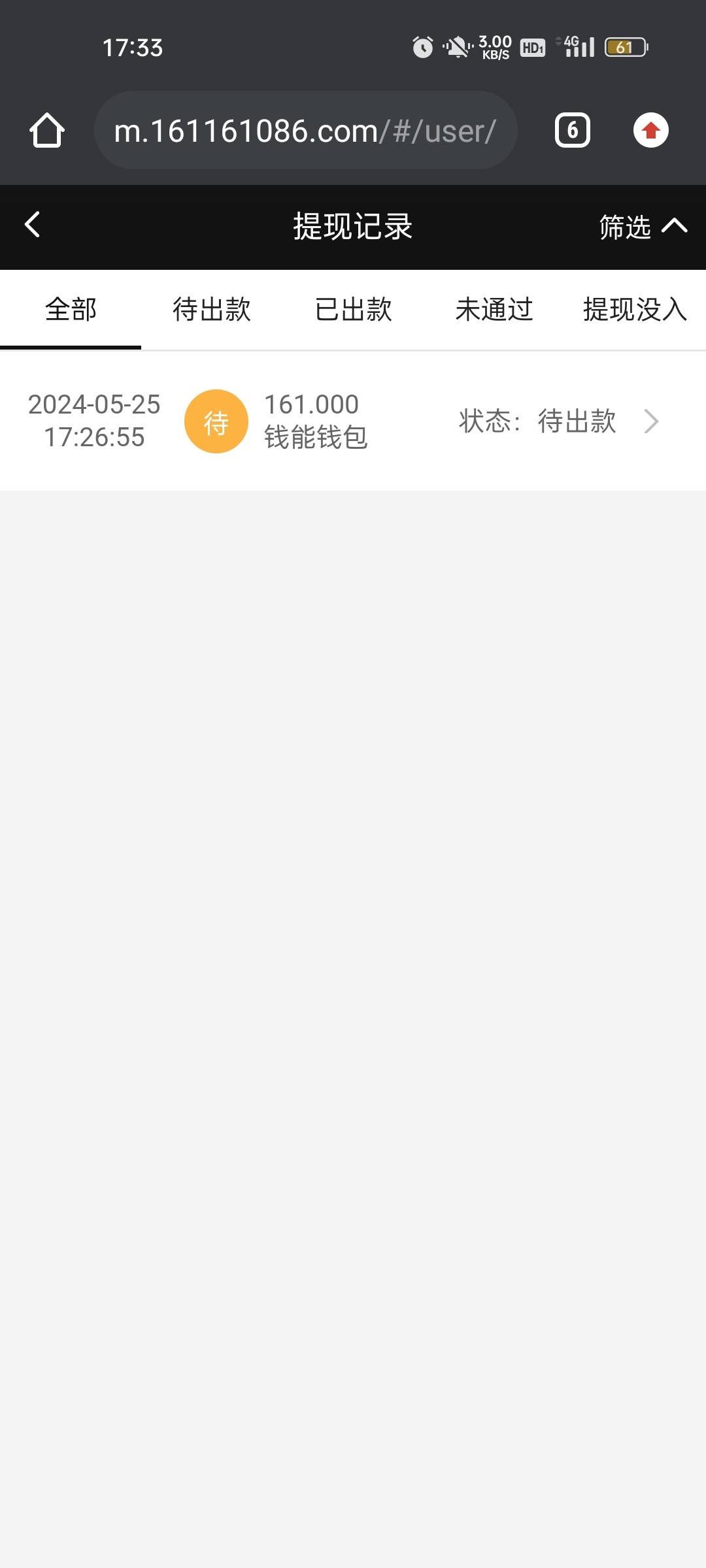706x1568 pixels.
Task: Tap the red upward arrow browser icon
Action: click(650, 131)
